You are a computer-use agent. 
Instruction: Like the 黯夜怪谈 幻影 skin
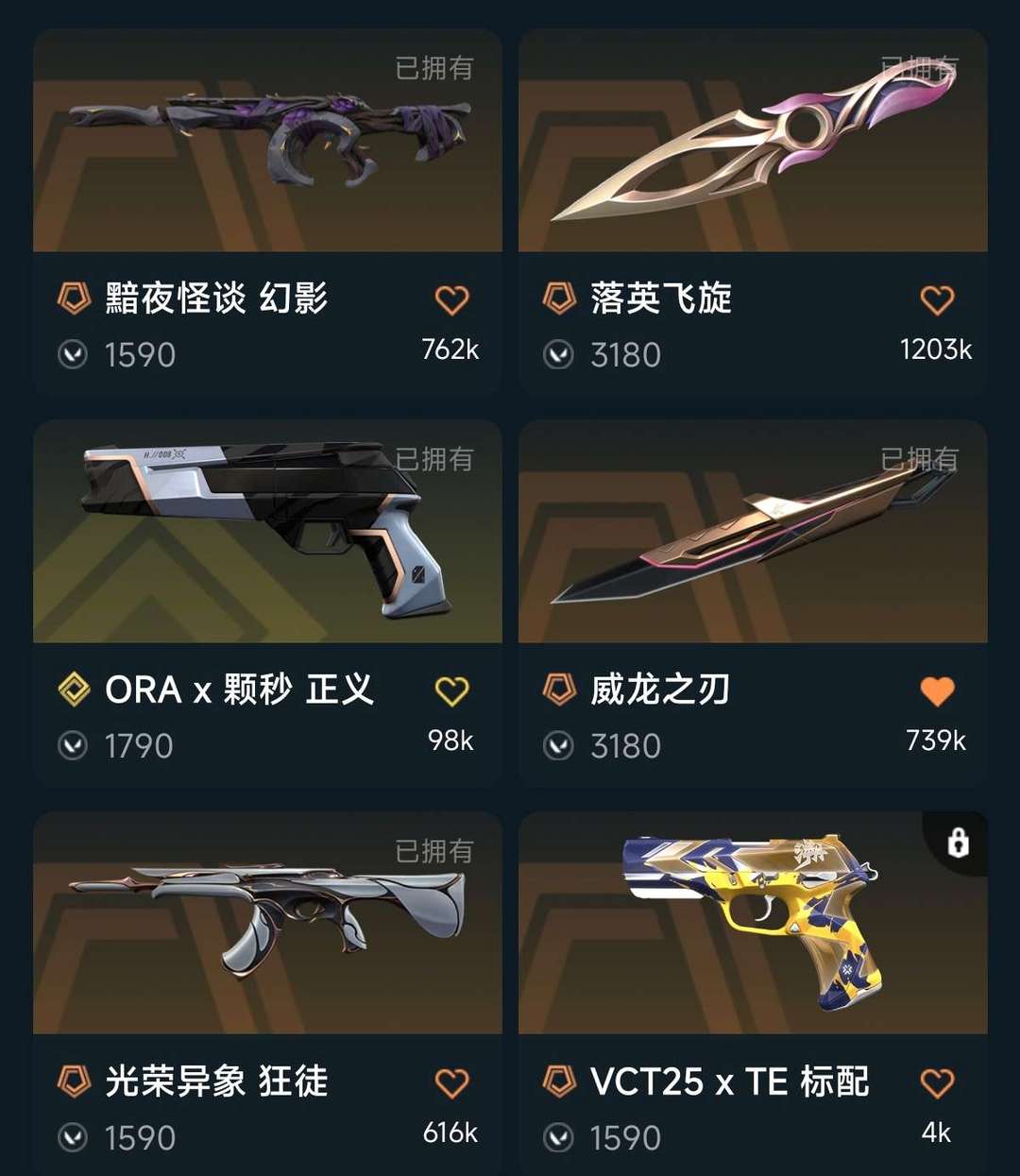pyautogui.click(x=451, y=300)
